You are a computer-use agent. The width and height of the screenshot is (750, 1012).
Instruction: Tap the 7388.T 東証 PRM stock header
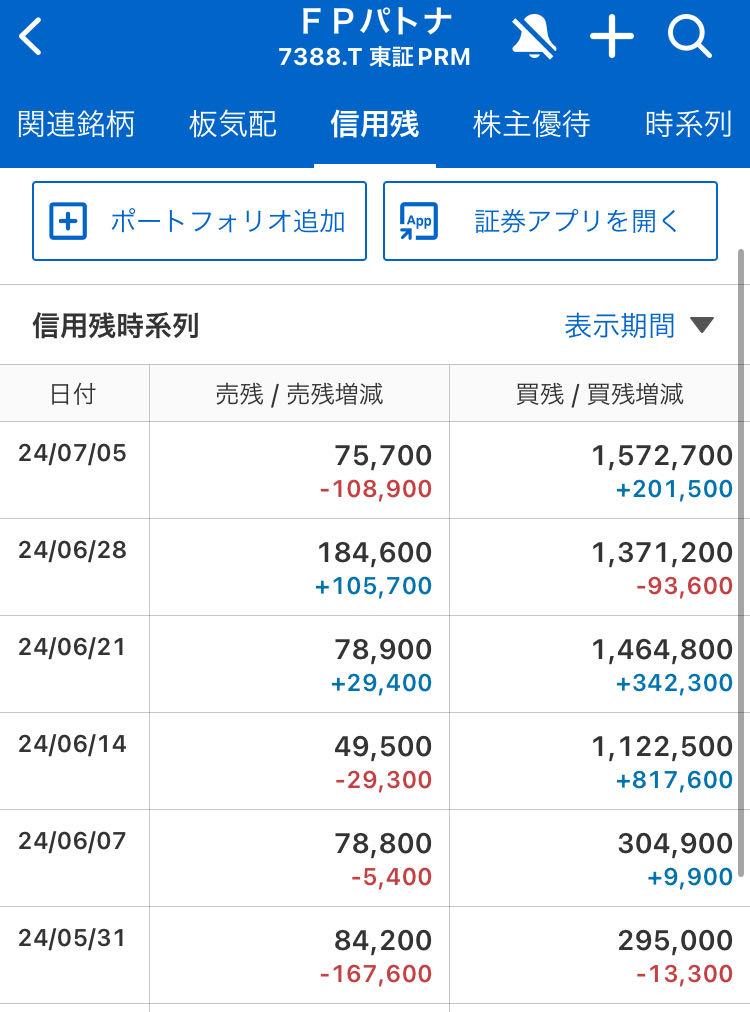click(x=375, y=57)
